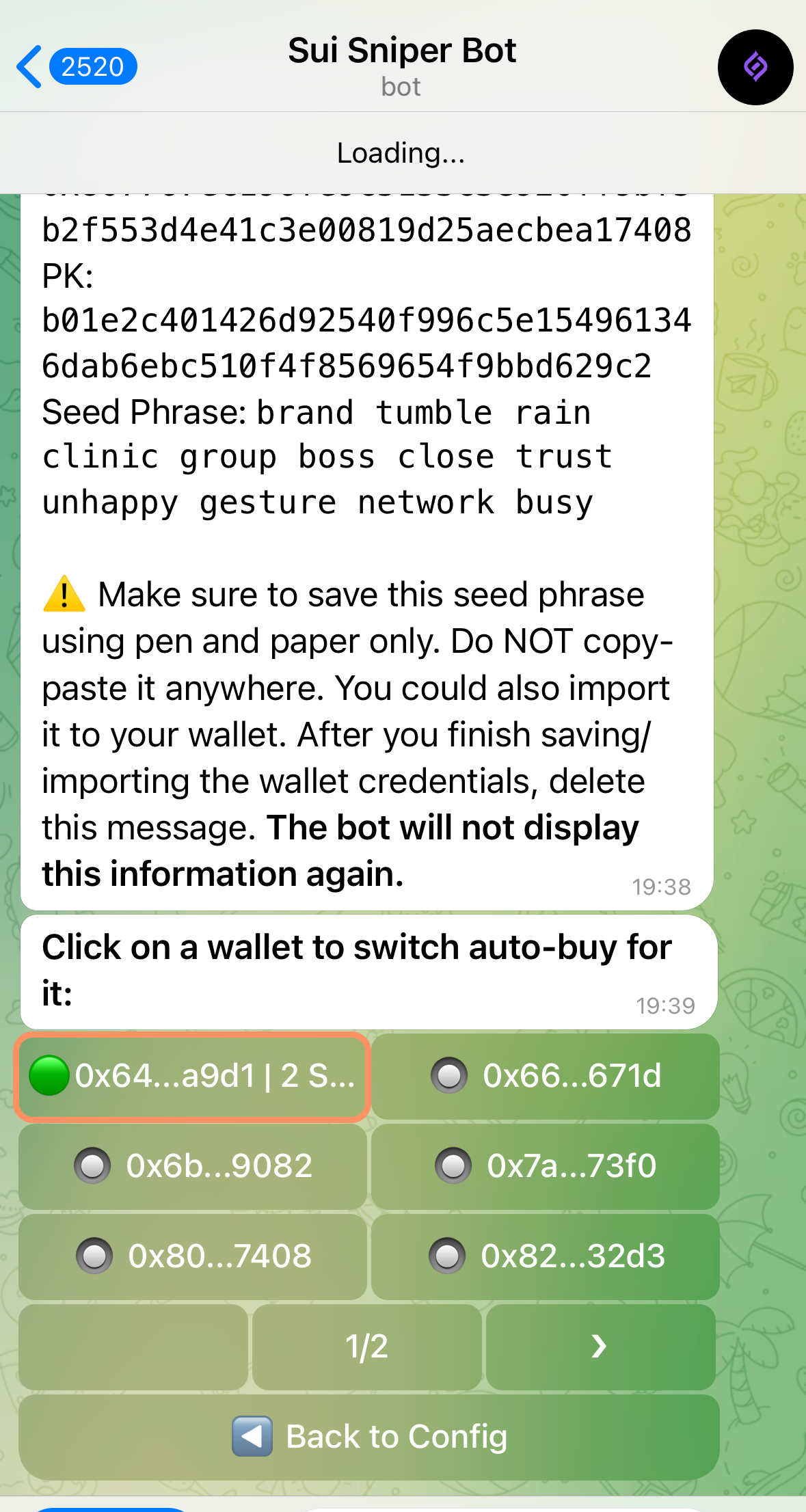
Task: Select wallet 0x66...671d for auto-buy
Action: [x=545, y=1077]
